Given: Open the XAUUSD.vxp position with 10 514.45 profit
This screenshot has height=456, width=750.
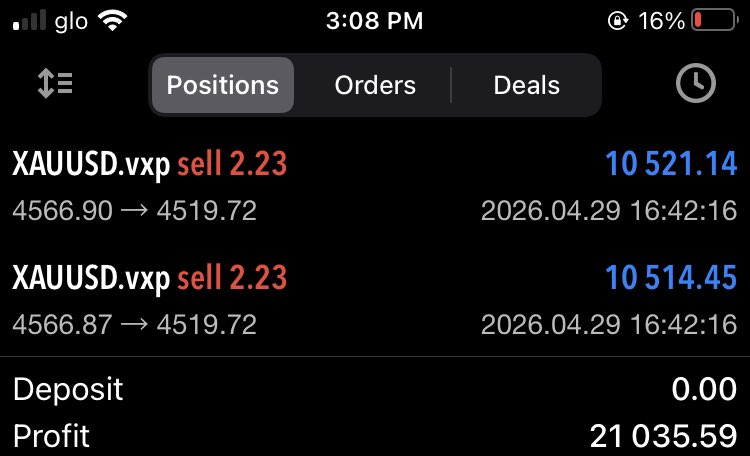Looking at the screenshot, I should tap(375, 299).
